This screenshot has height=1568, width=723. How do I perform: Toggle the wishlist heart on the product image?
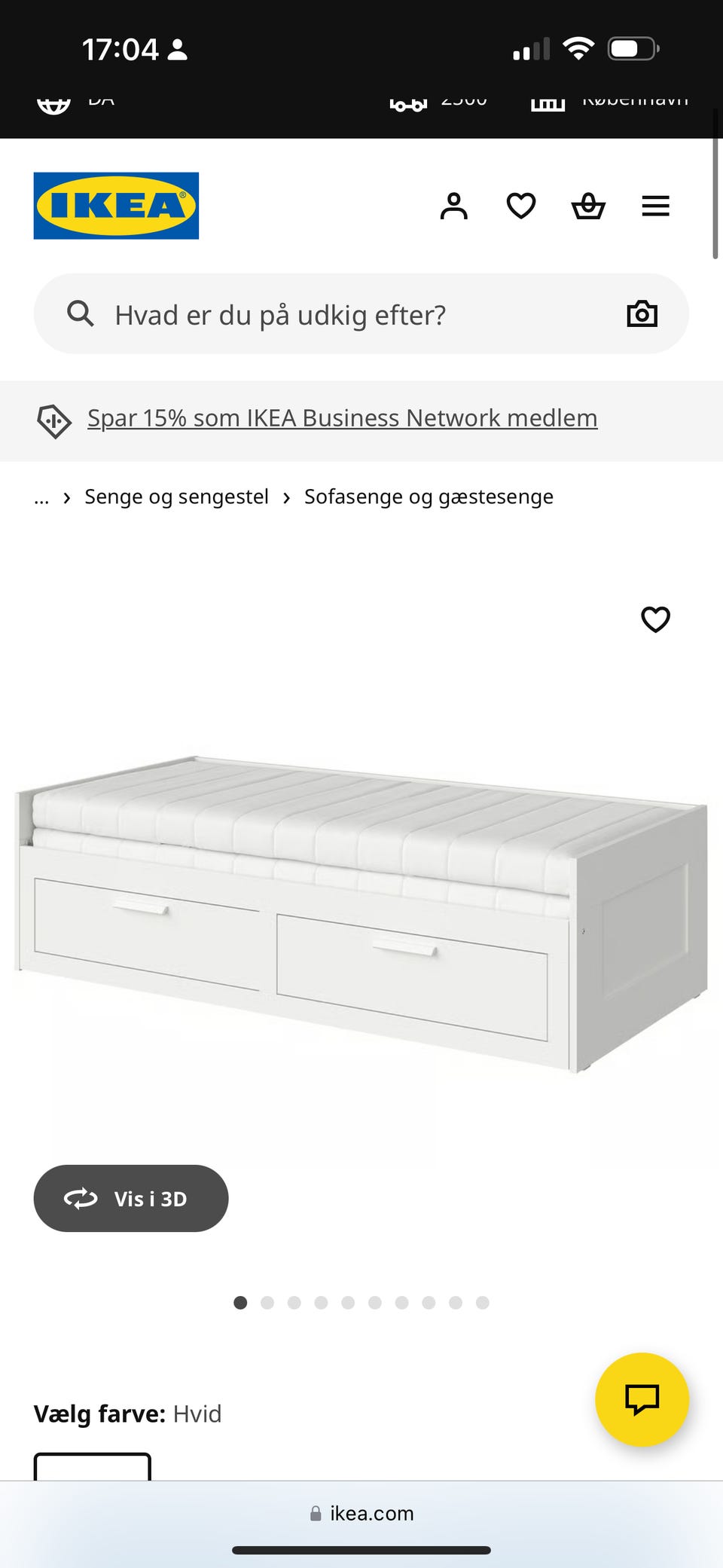[x=654, y=619]
